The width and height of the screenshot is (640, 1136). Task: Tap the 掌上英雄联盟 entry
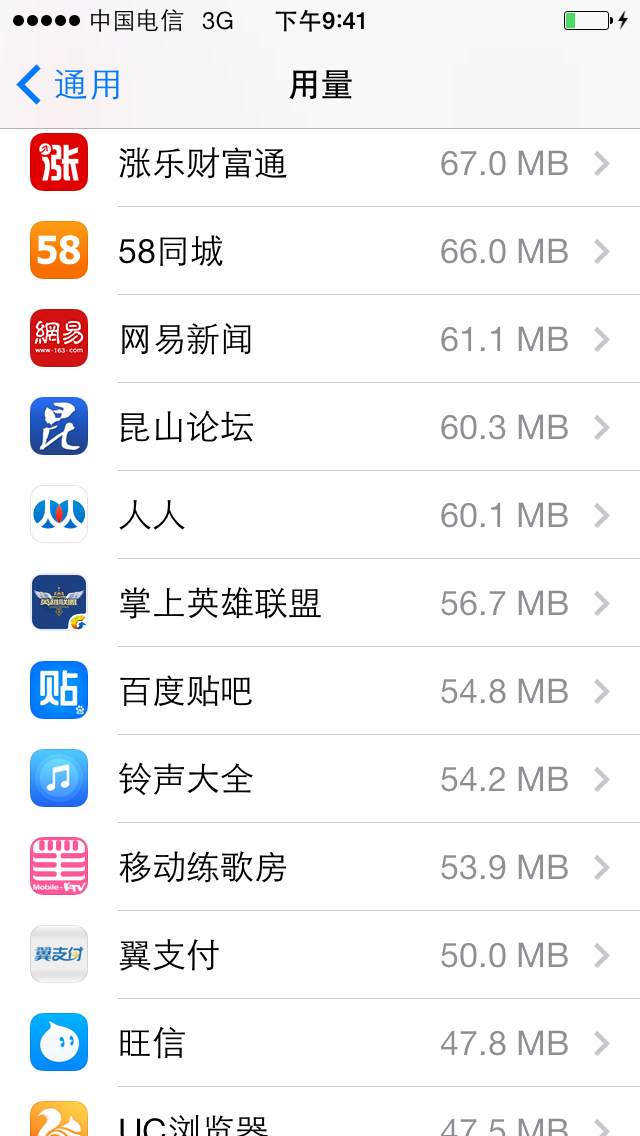point(320,602)
